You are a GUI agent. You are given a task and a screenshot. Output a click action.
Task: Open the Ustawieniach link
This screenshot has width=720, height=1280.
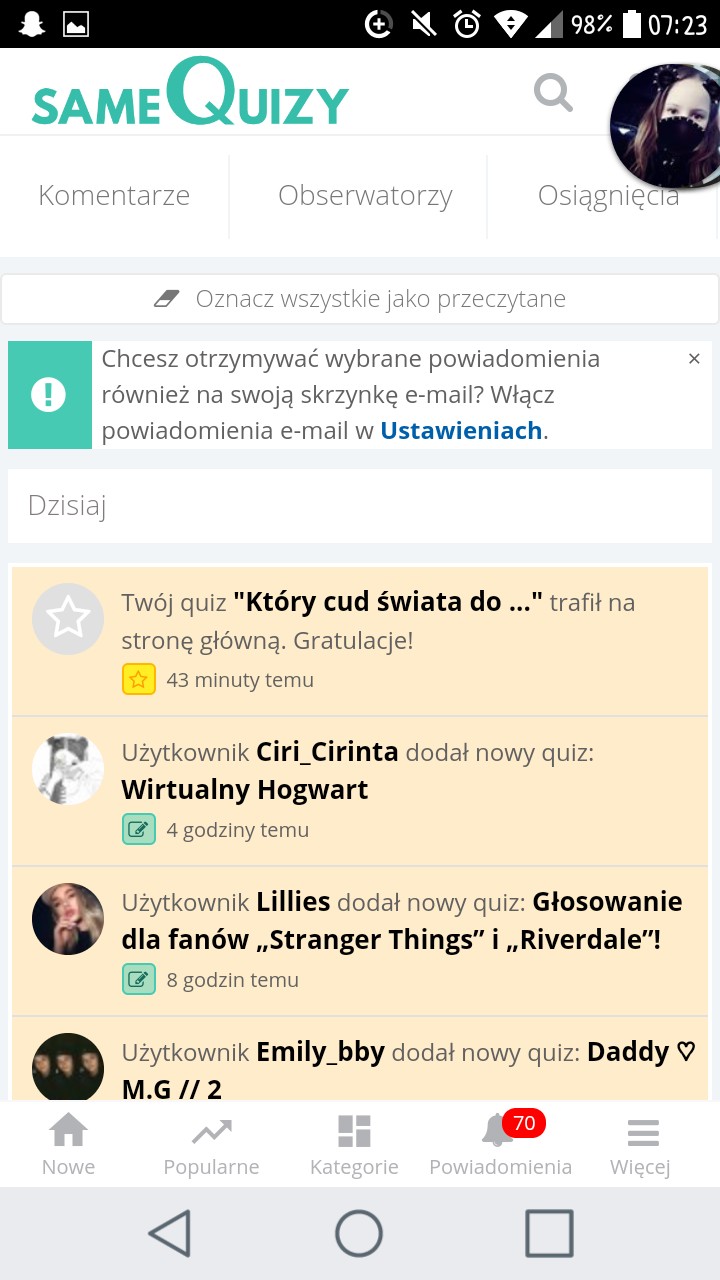pyautogui.click(x=461, y=431)
